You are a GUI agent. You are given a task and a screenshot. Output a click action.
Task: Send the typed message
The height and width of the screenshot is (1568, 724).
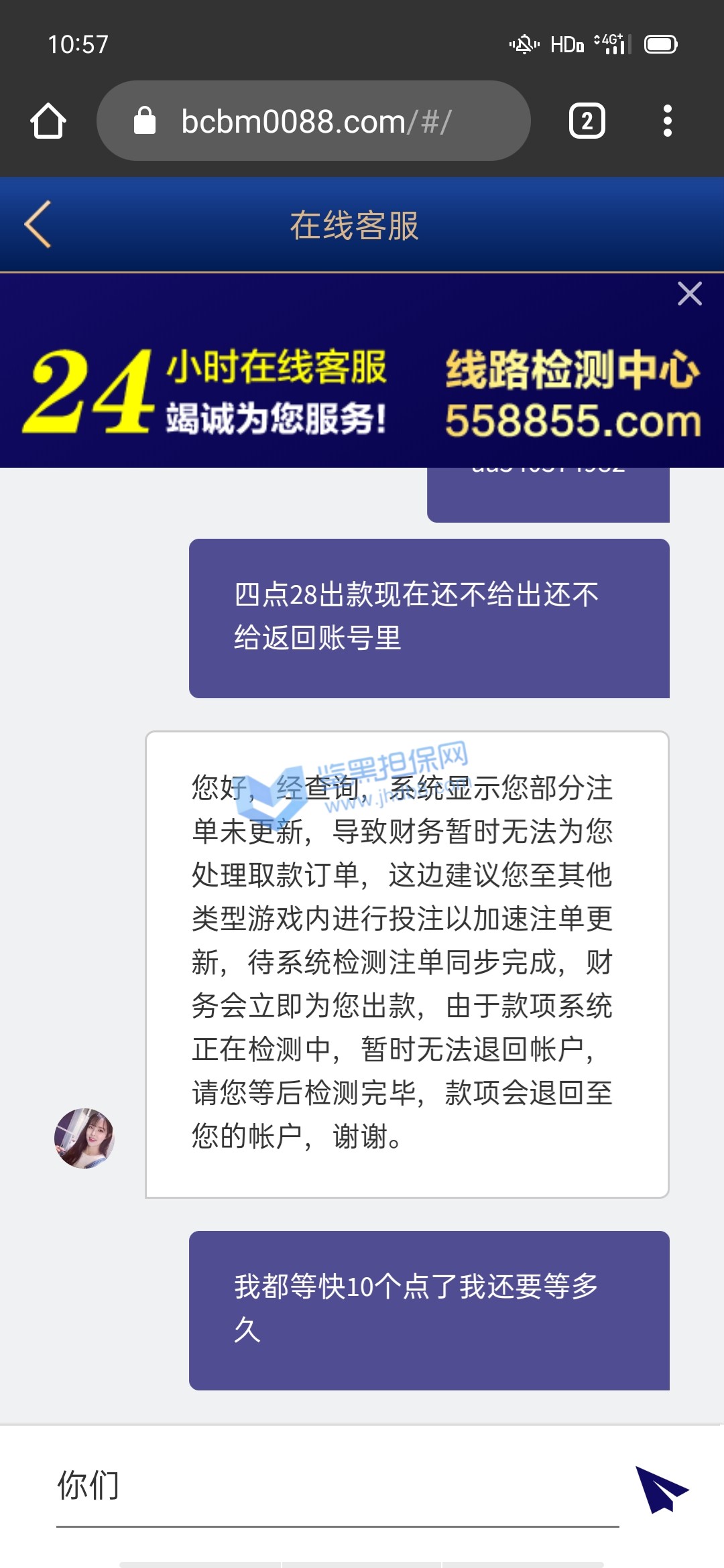click(x=661, y=1489)
